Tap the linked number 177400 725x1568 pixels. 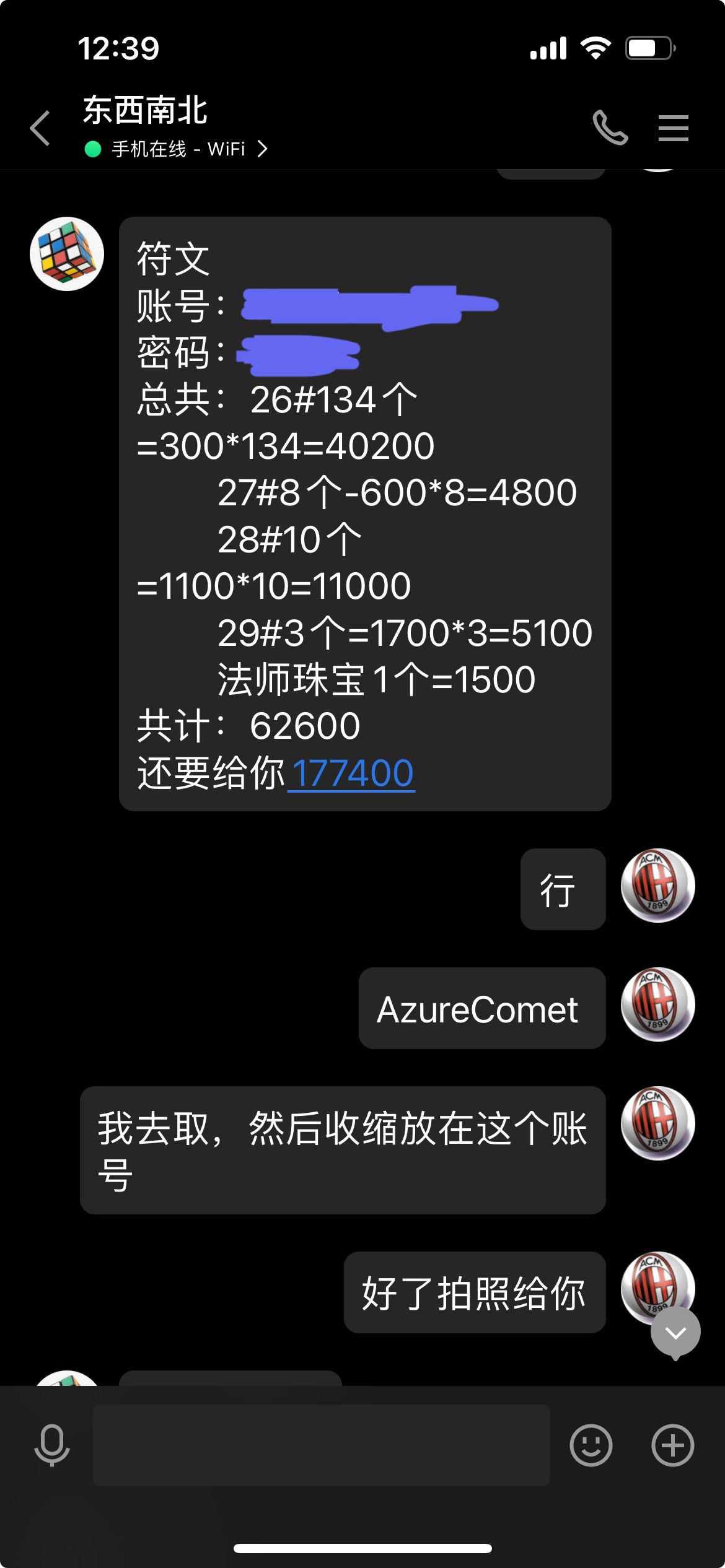tap(352, 773)
